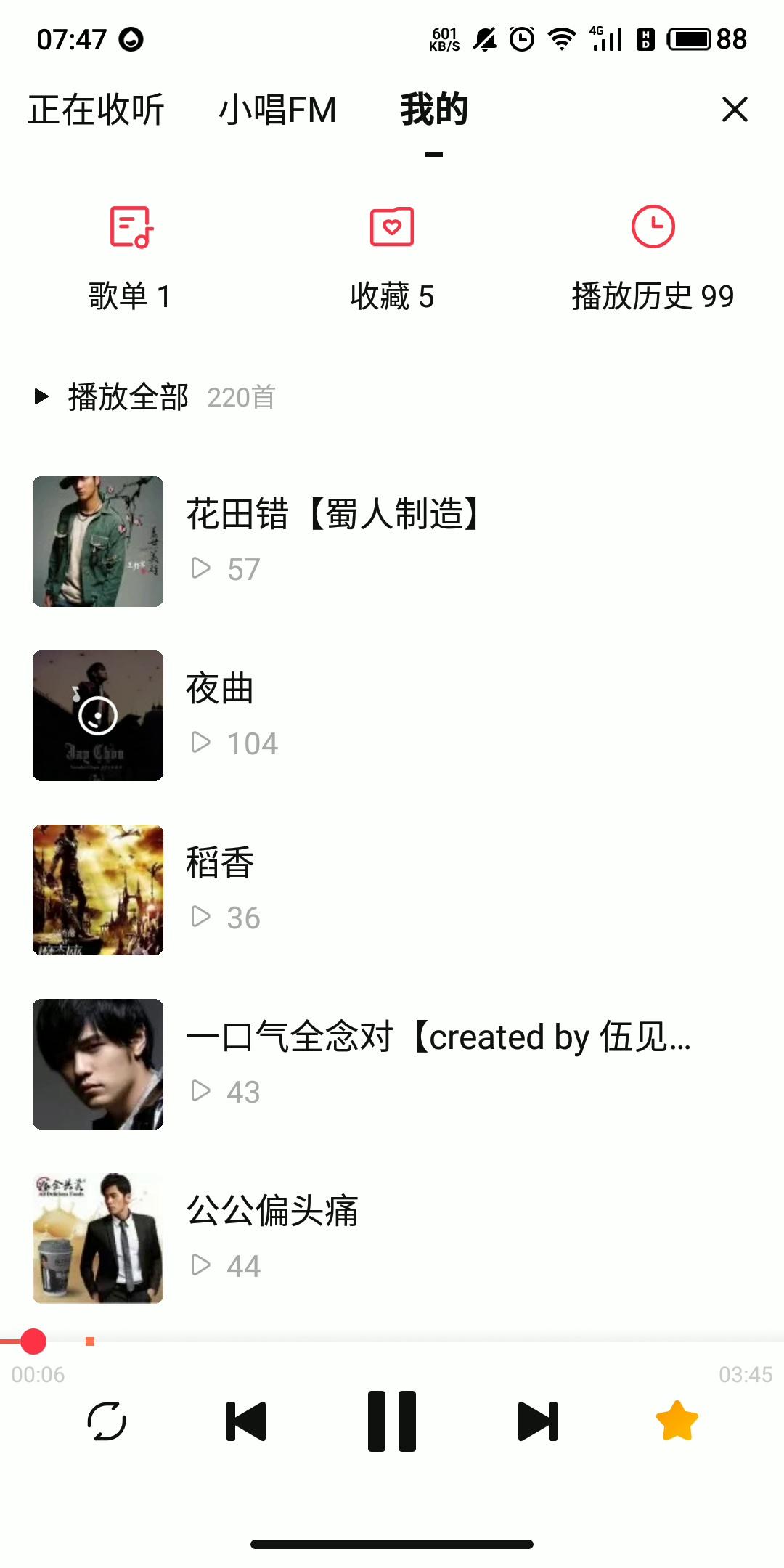784x1568 pixels.
Task: Tap 播放全部 to play all songs
Action: tap(128, 397)
